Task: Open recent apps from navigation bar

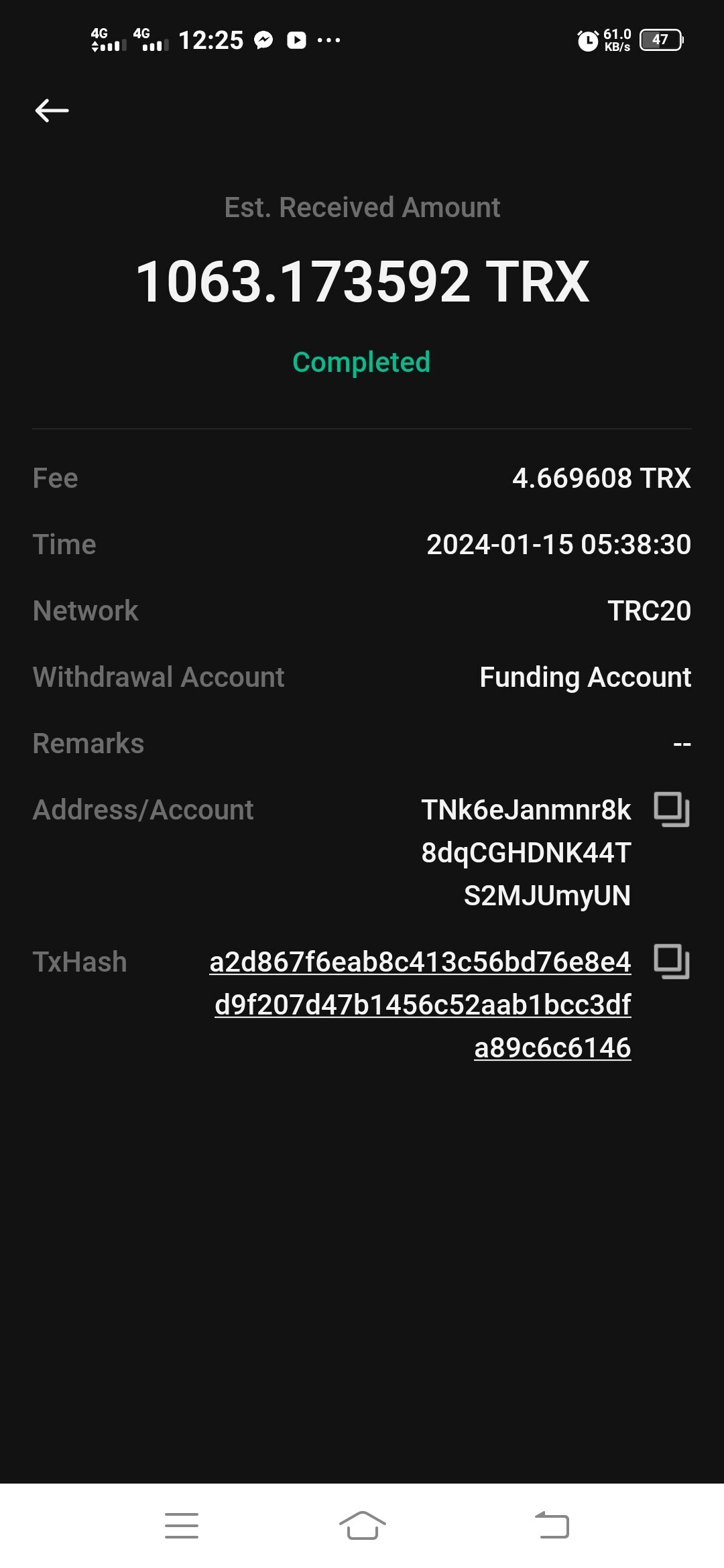Action: pos(182,1526)
